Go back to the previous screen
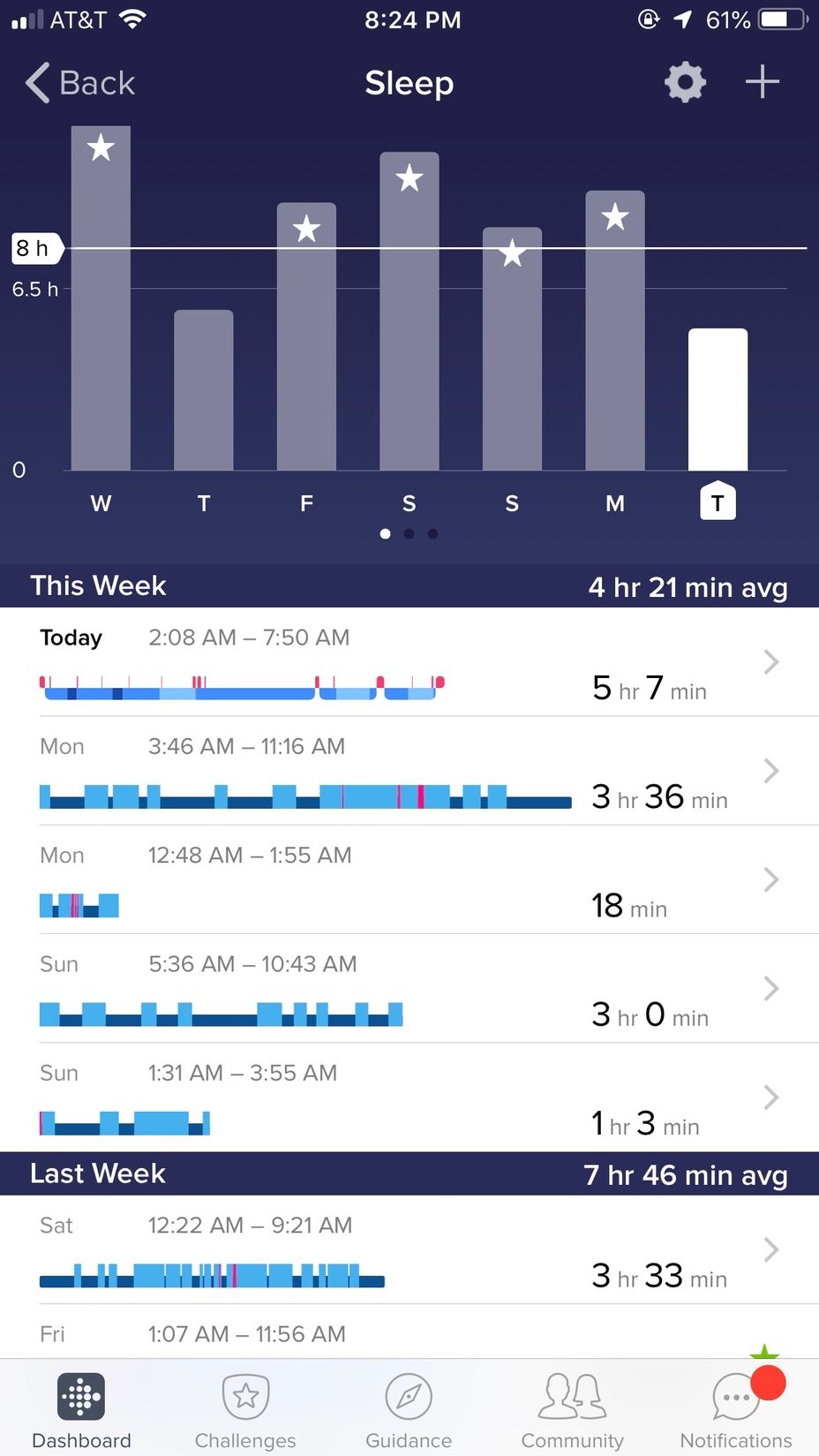The image size is (819, 1456). [x=80, y=83]
